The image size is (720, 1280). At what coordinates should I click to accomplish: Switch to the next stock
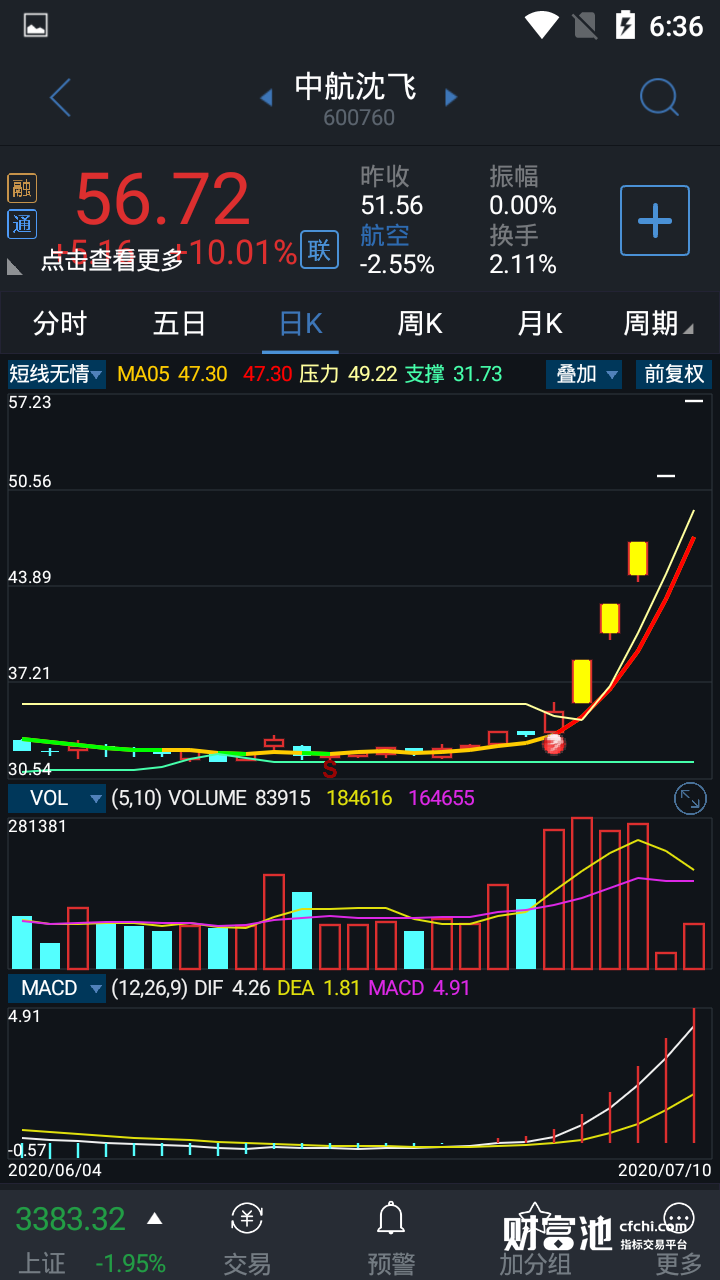451,97
